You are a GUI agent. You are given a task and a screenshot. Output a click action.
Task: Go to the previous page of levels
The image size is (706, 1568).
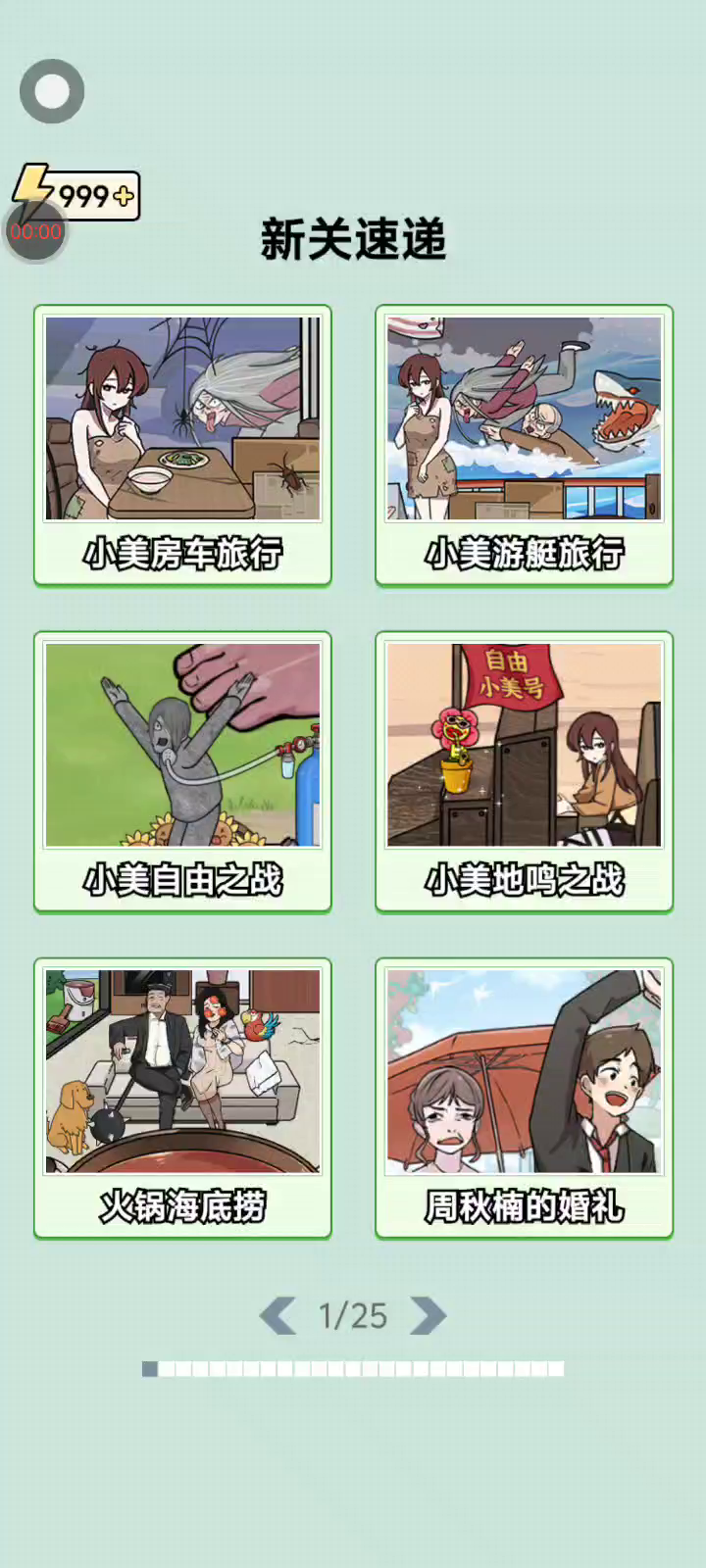[278, 1316]
